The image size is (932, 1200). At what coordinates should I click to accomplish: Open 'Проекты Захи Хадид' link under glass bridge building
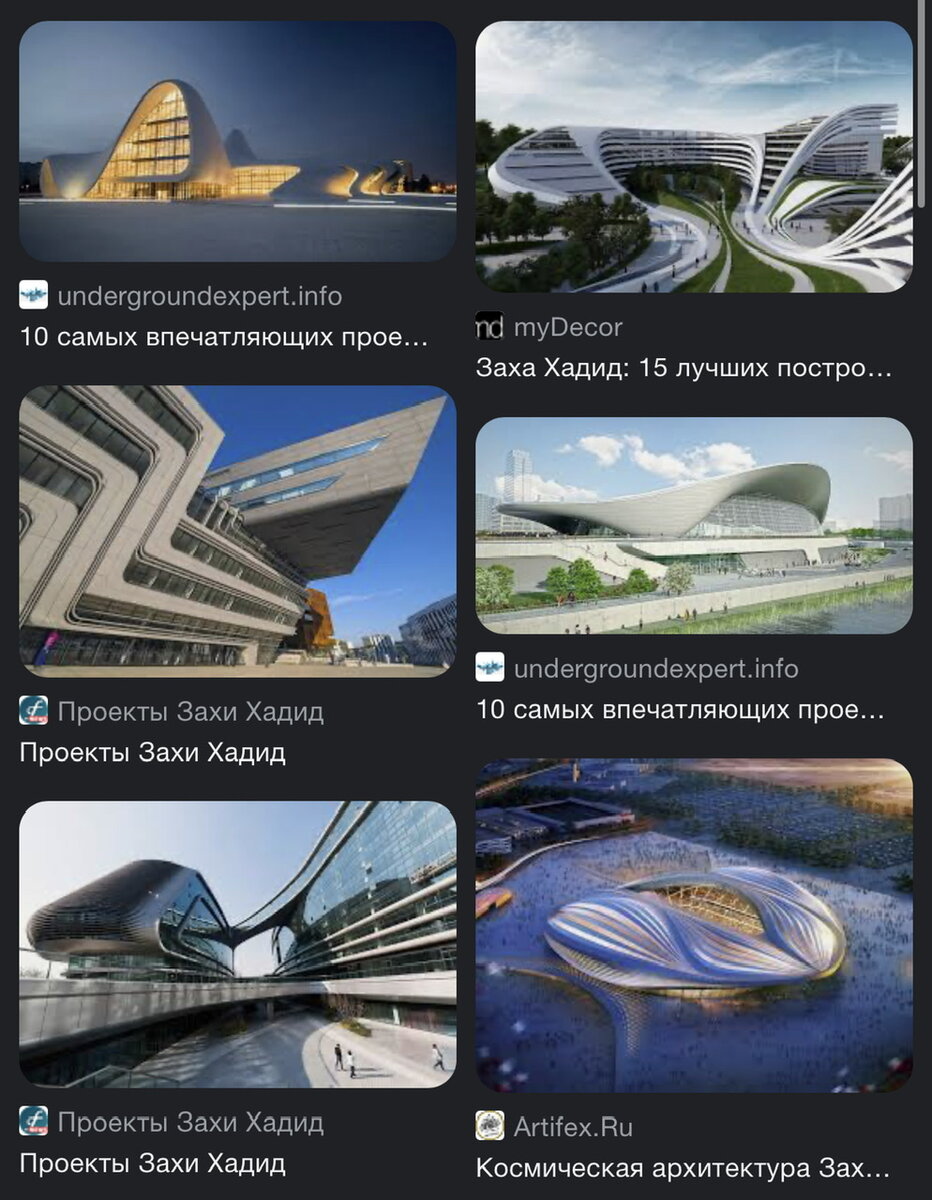pos(153,1163)
